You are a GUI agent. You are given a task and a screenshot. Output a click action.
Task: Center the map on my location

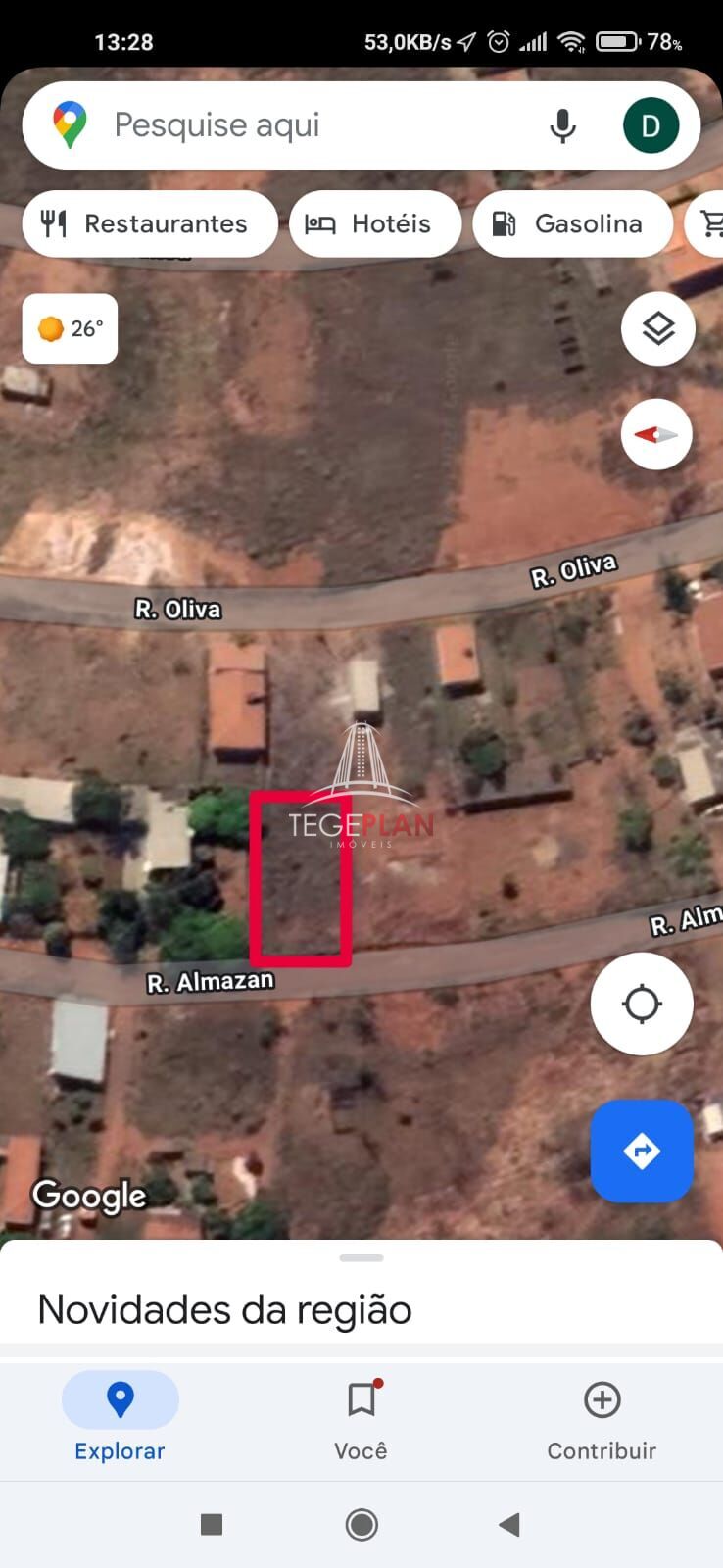[x=642, y=1004]
